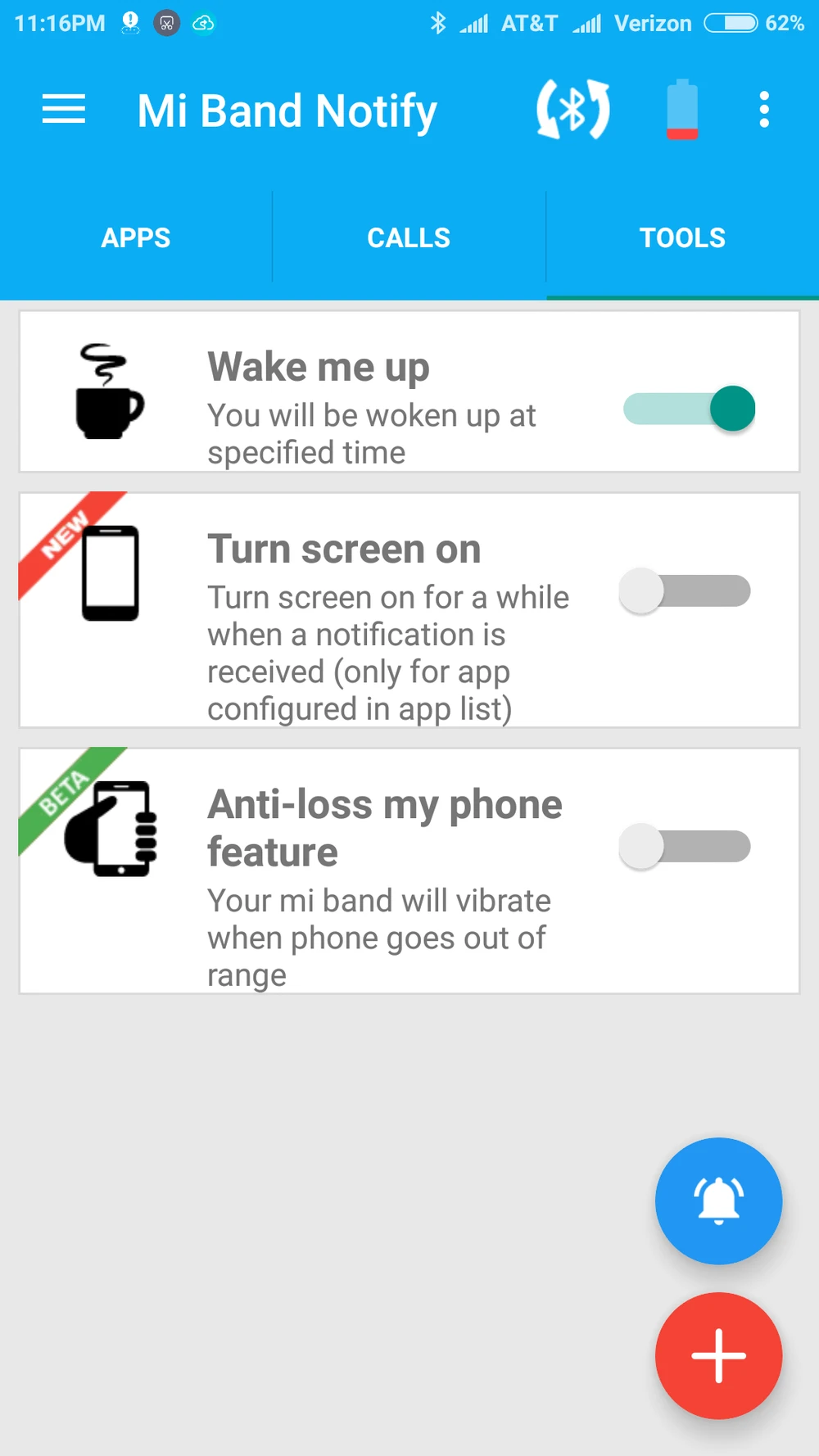Viewport: 819px width, 1456px height.
Task: Check the band battery icon
Action: [682, 110]
